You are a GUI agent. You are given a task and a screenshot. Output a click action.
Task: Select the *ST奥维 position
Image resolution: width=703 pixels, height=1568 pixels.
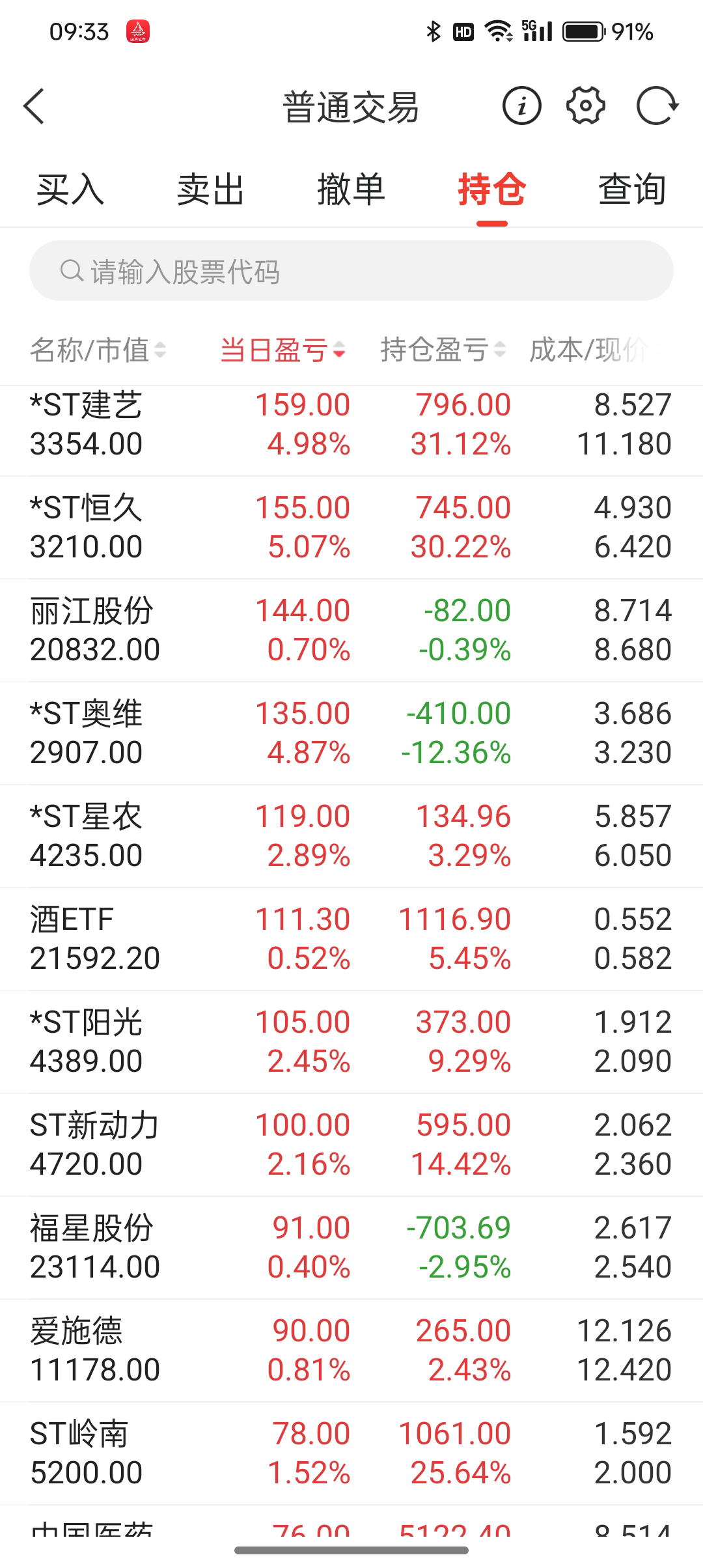click(351, 733)
